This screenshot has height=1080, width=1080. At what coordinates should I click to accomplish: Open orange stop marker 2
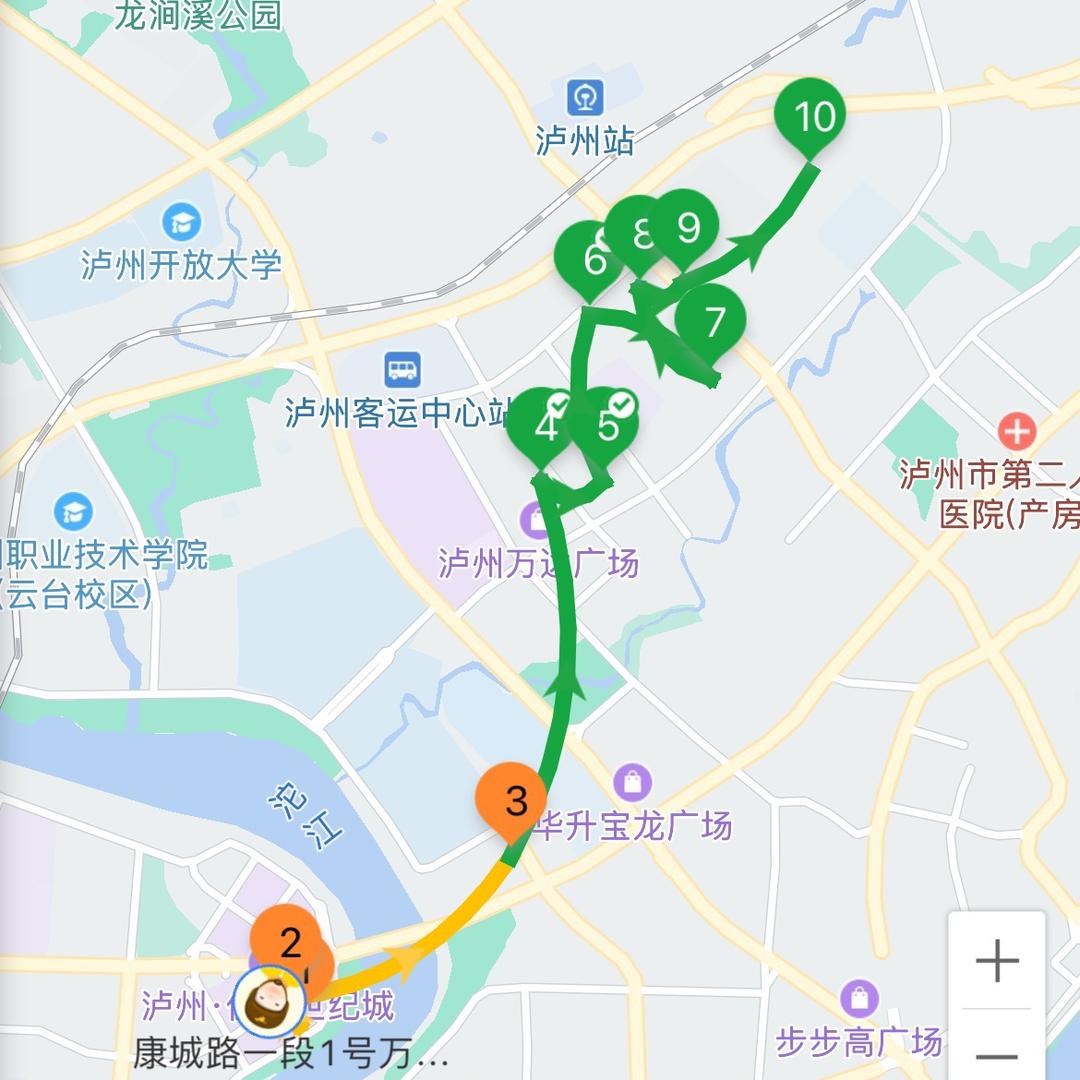[288, 942]
